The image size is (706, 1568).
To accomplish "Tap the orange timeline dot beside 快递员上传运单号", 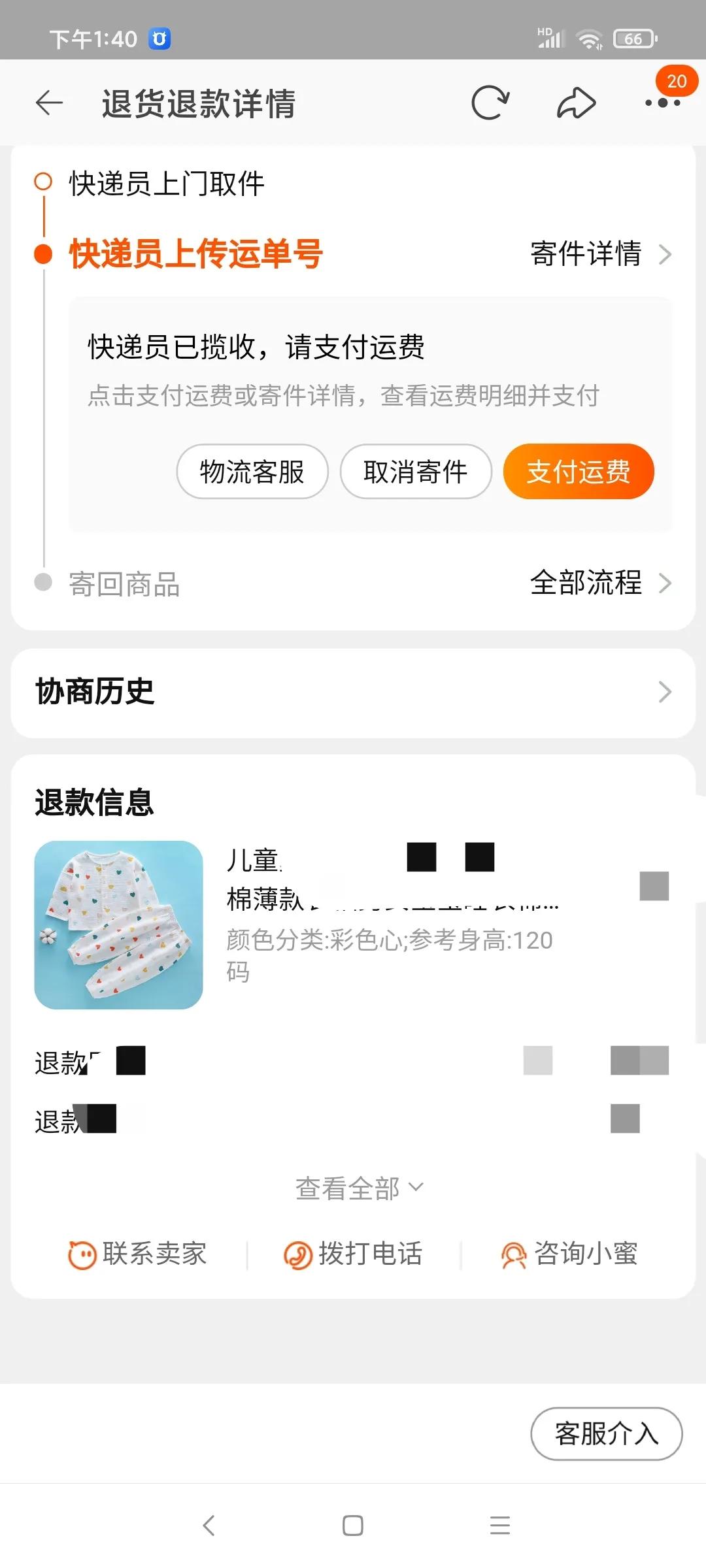I will tap(43, 255).
